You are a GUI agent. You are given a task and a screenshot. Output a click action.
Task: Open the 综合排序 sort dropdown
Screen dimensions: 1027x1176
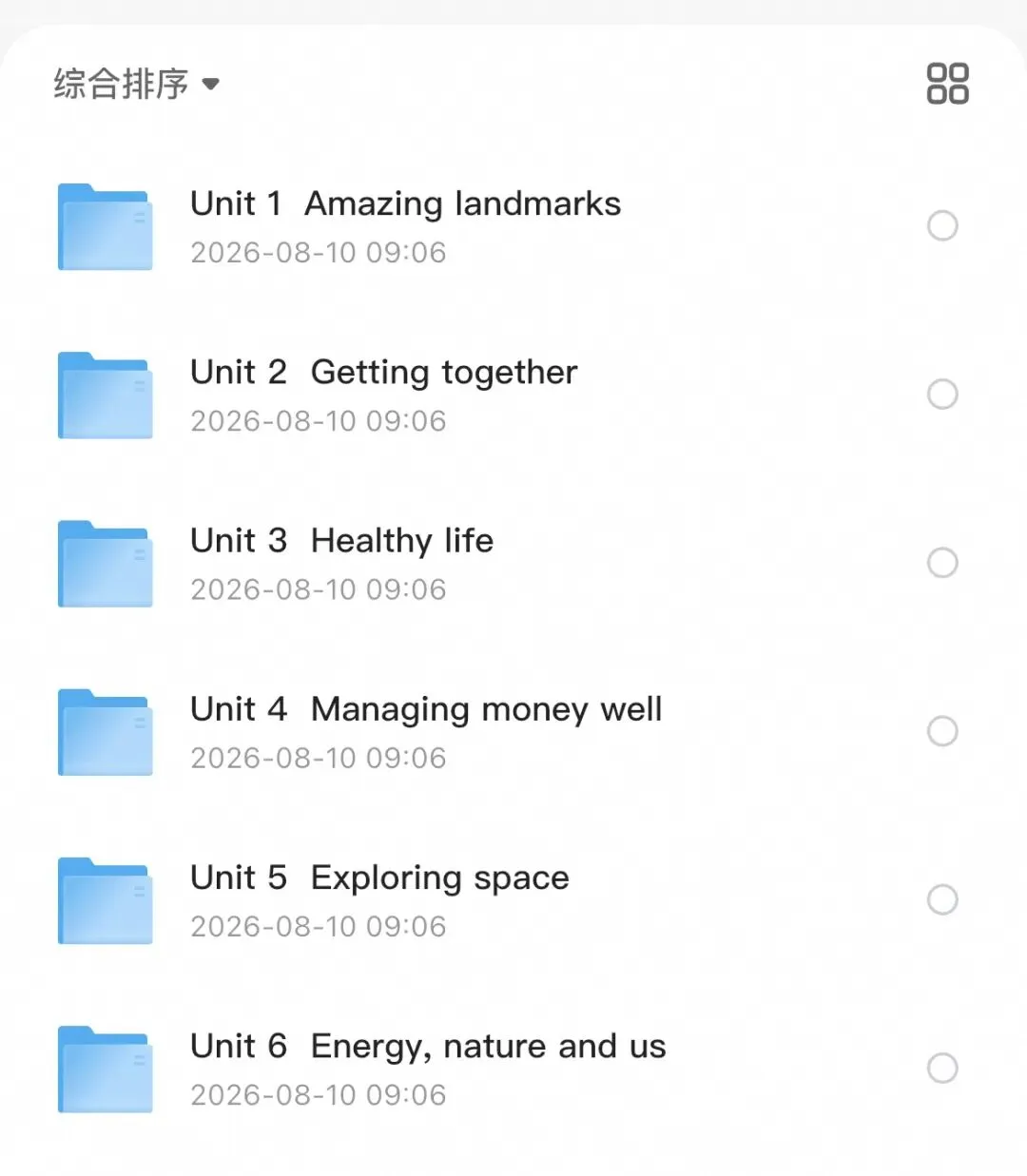click(x=137, y=84)
